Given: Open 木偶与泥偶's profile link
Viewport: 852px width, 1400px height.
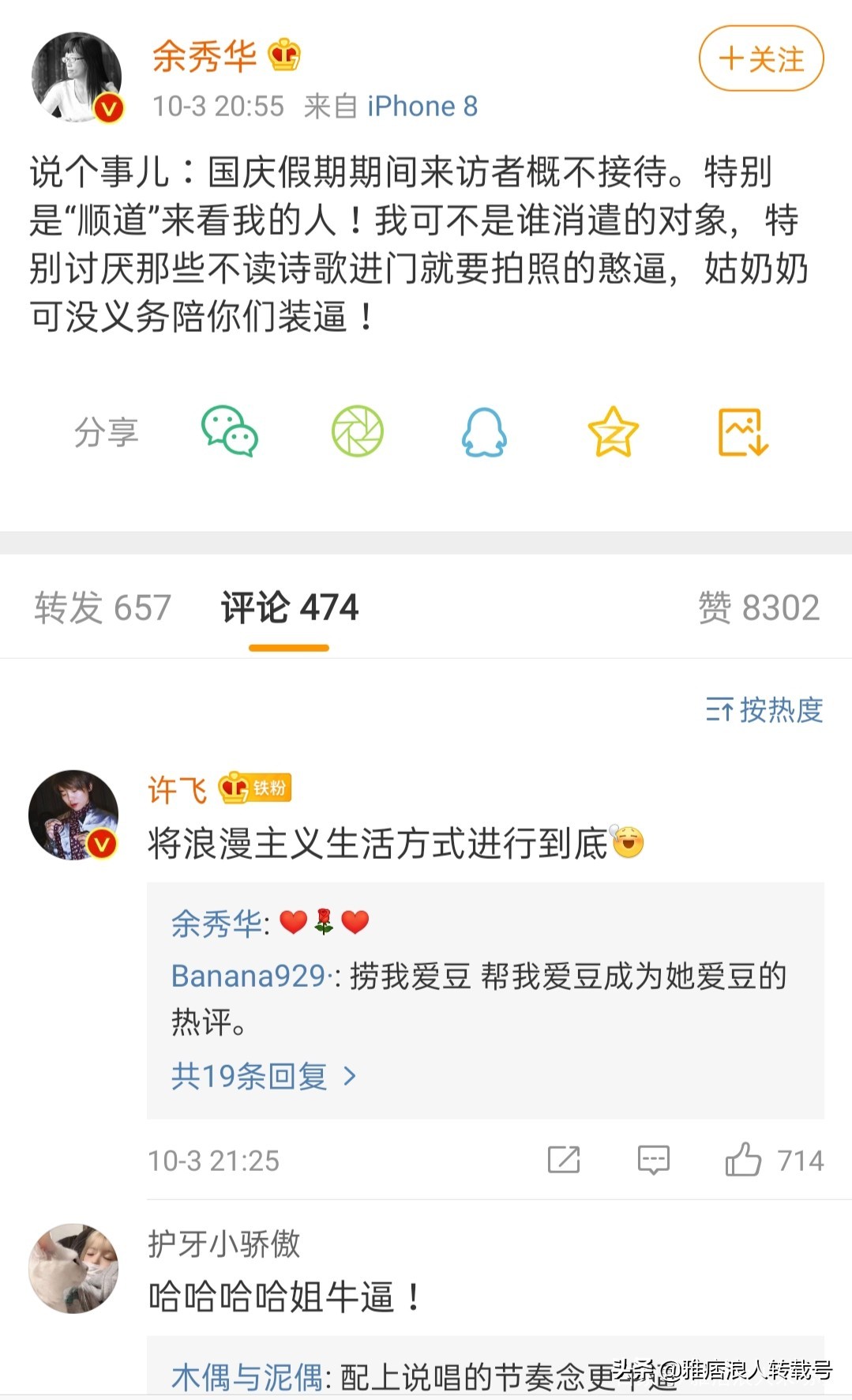Looking at the screenshot, I should (x=246, y=1377).
